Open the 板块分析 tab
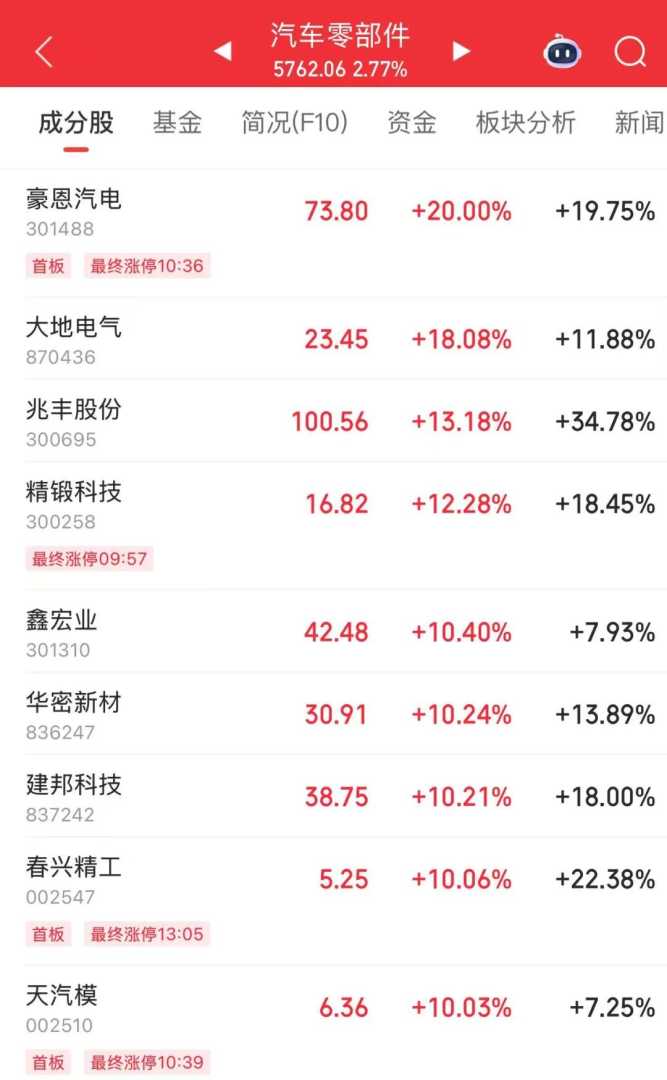 (526, 123)
